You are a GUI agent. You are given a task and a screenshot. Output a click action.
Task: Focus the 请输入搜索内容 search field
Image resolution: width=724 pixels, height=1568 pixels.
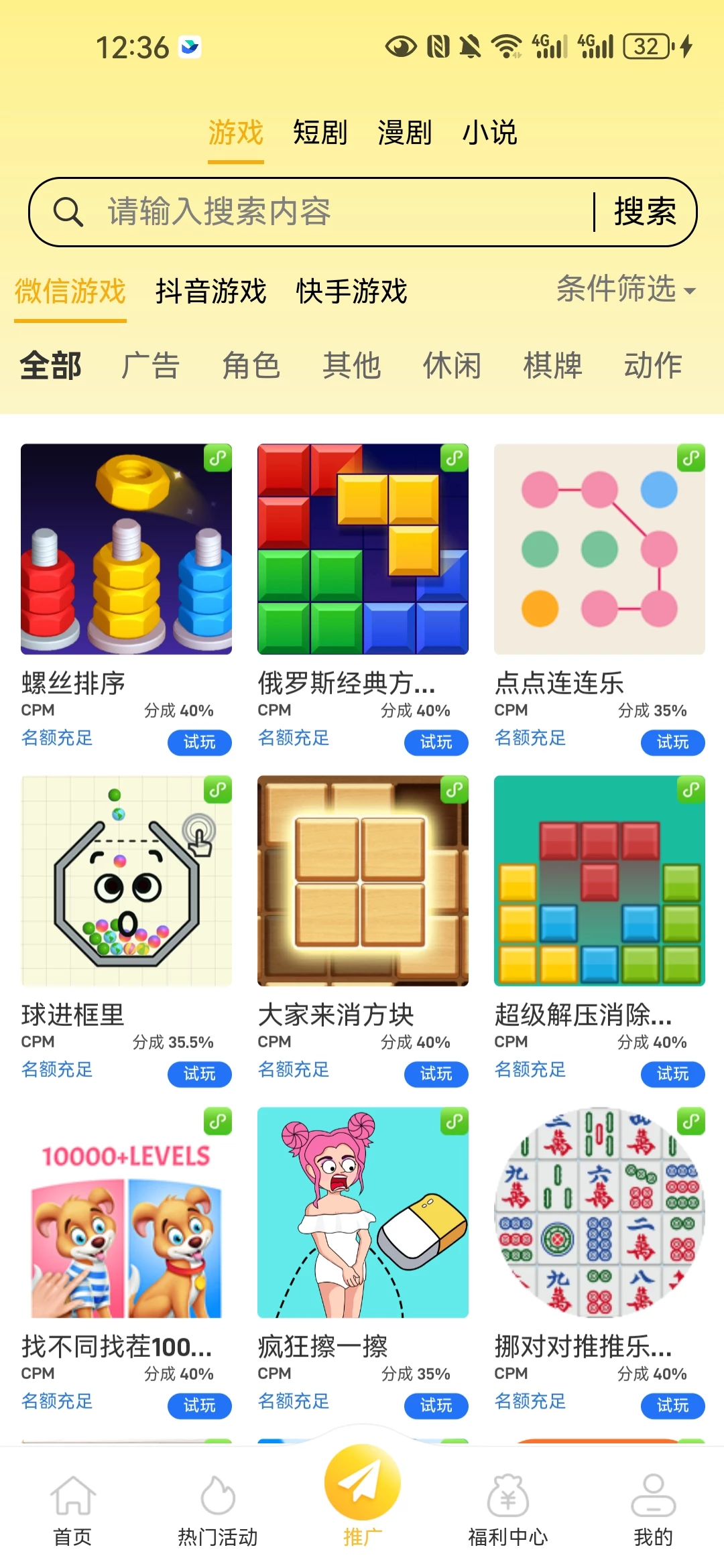pyautogui.click(x=335, y=212)
